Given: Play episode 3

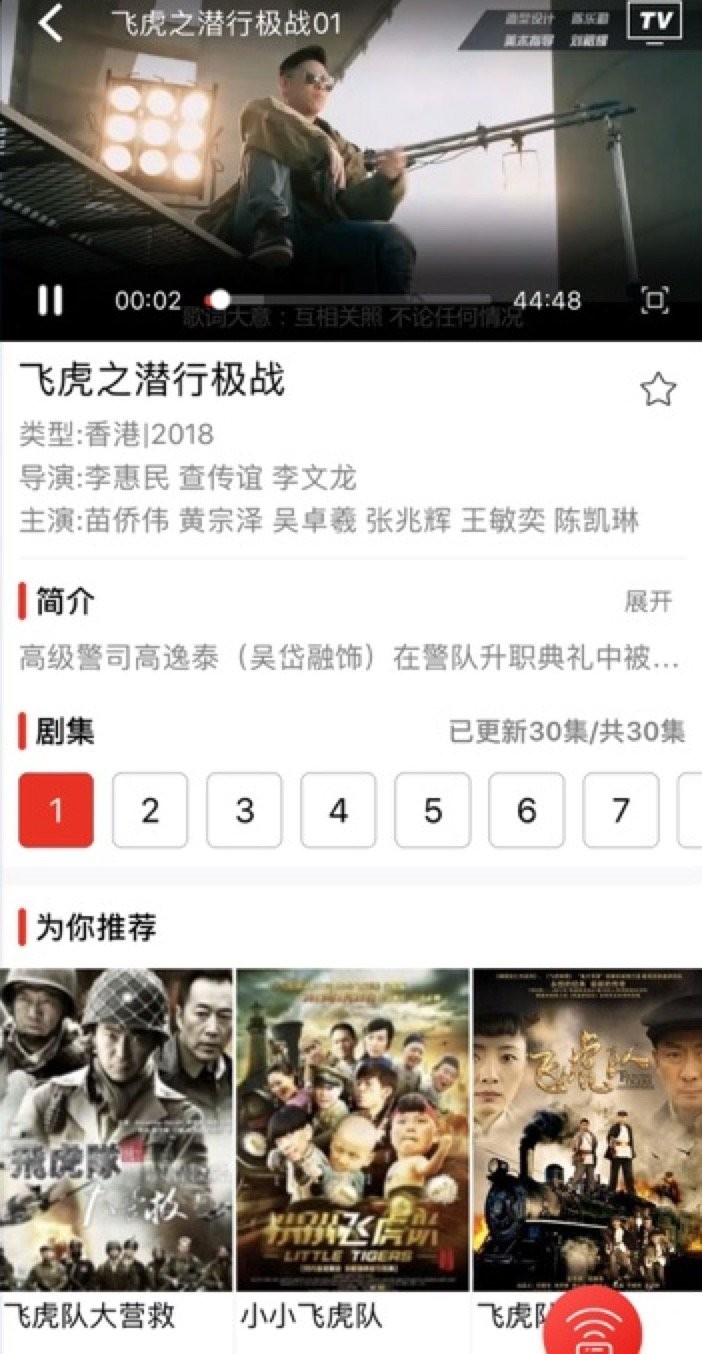Looking at the screenshot, I should pyautogui.click(x=244, y=810).
